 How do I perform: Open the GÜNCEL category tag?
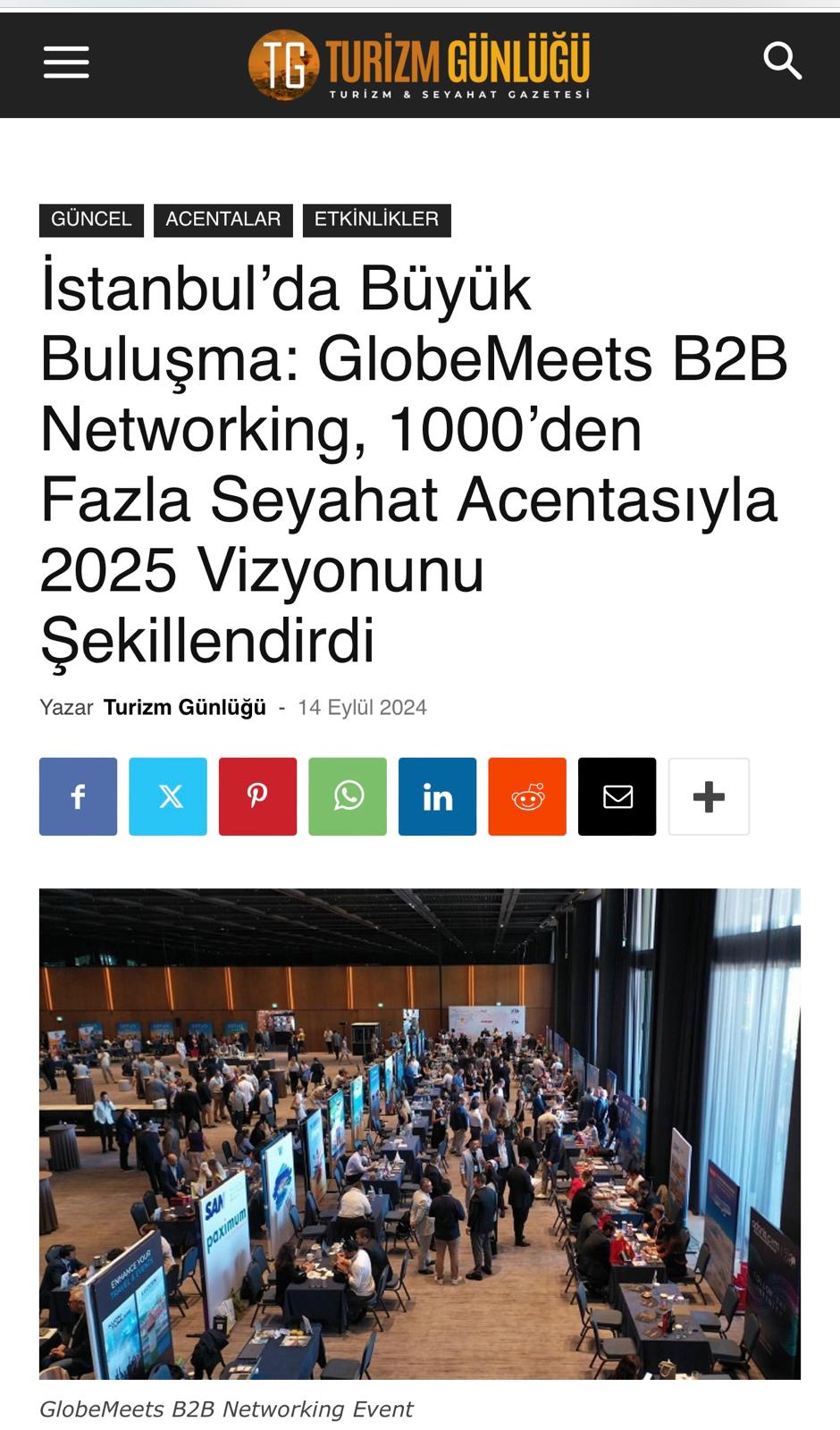pyautogui.click(x=91, y=220)
